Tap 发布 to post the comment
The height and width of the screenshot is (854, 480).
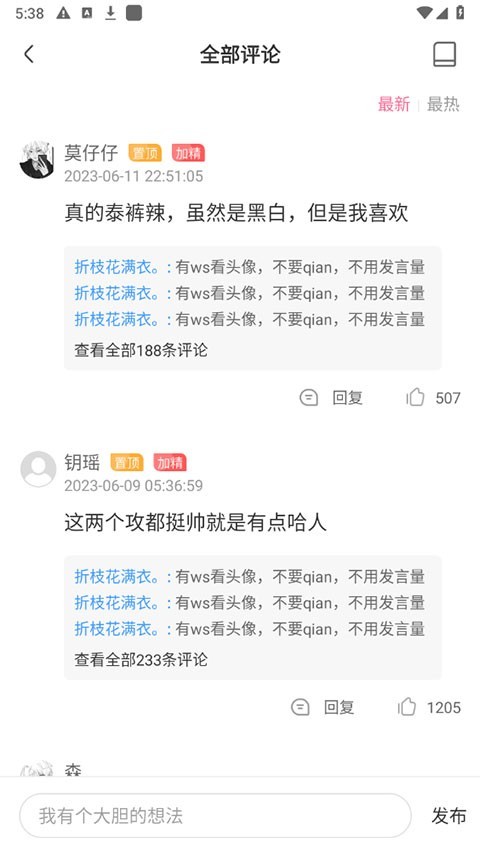point(449,816)
